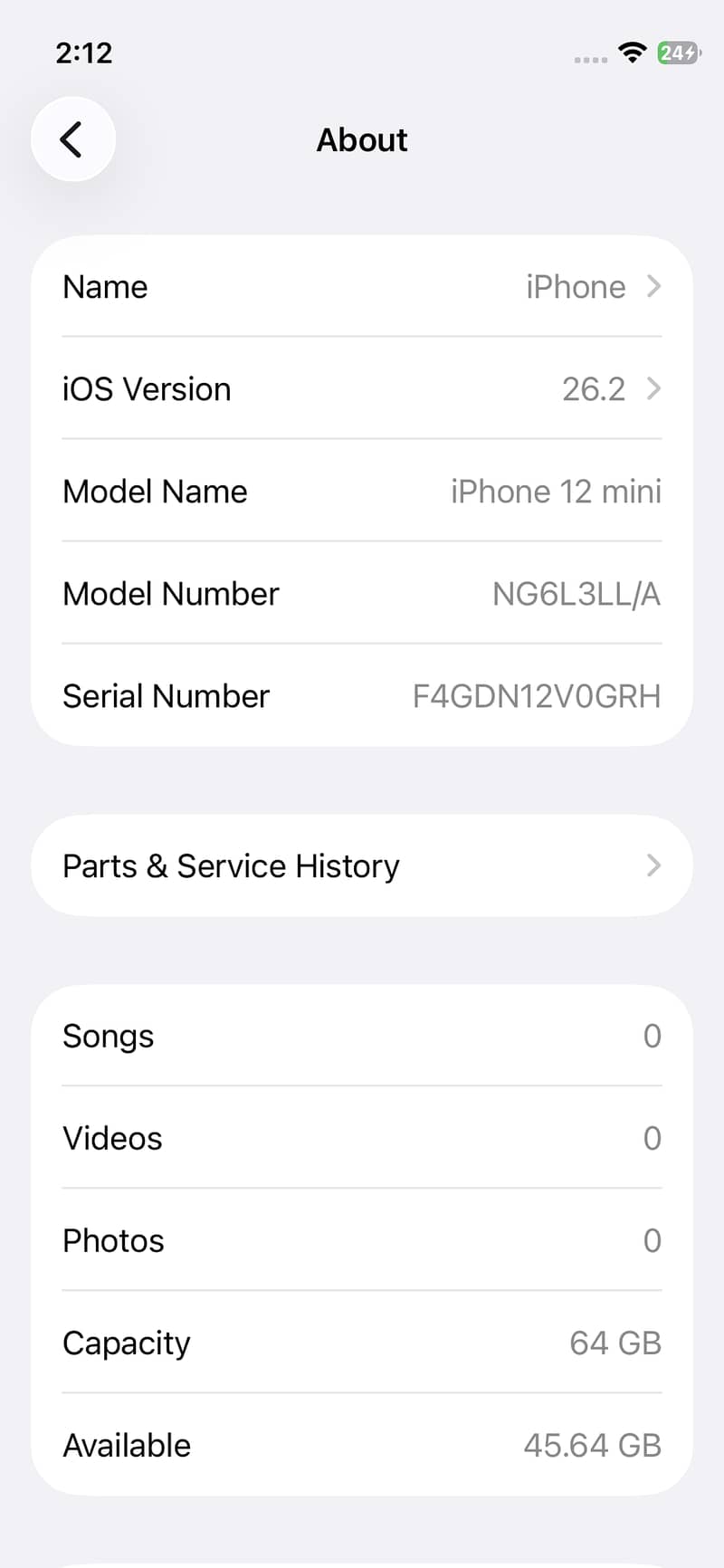Tap the back chevron to return to Settings
Viewport: 724px width, 1568px height.
[72, 139]
